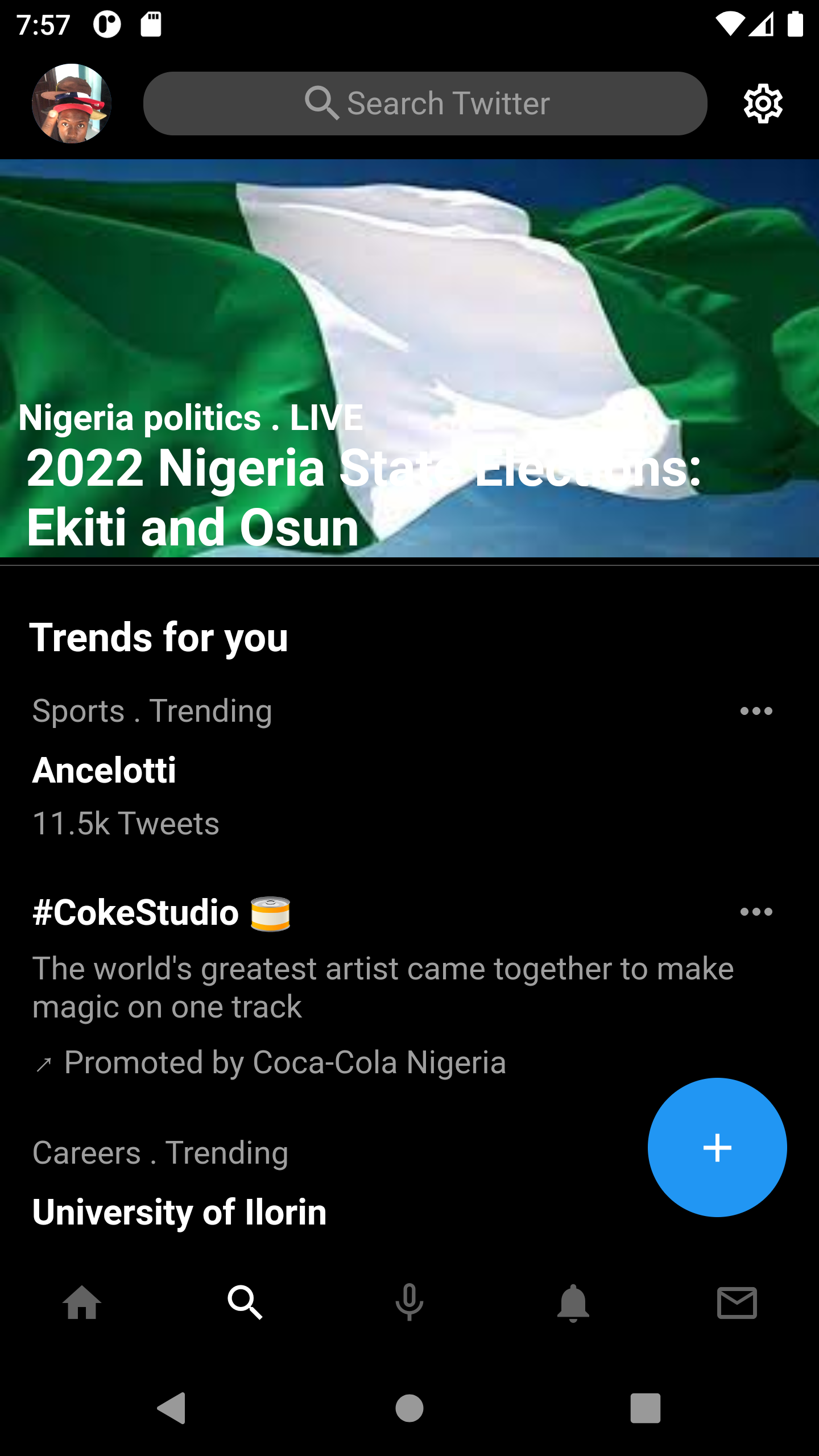Open the Ancelotti trending topic

[x=104, y=771]
